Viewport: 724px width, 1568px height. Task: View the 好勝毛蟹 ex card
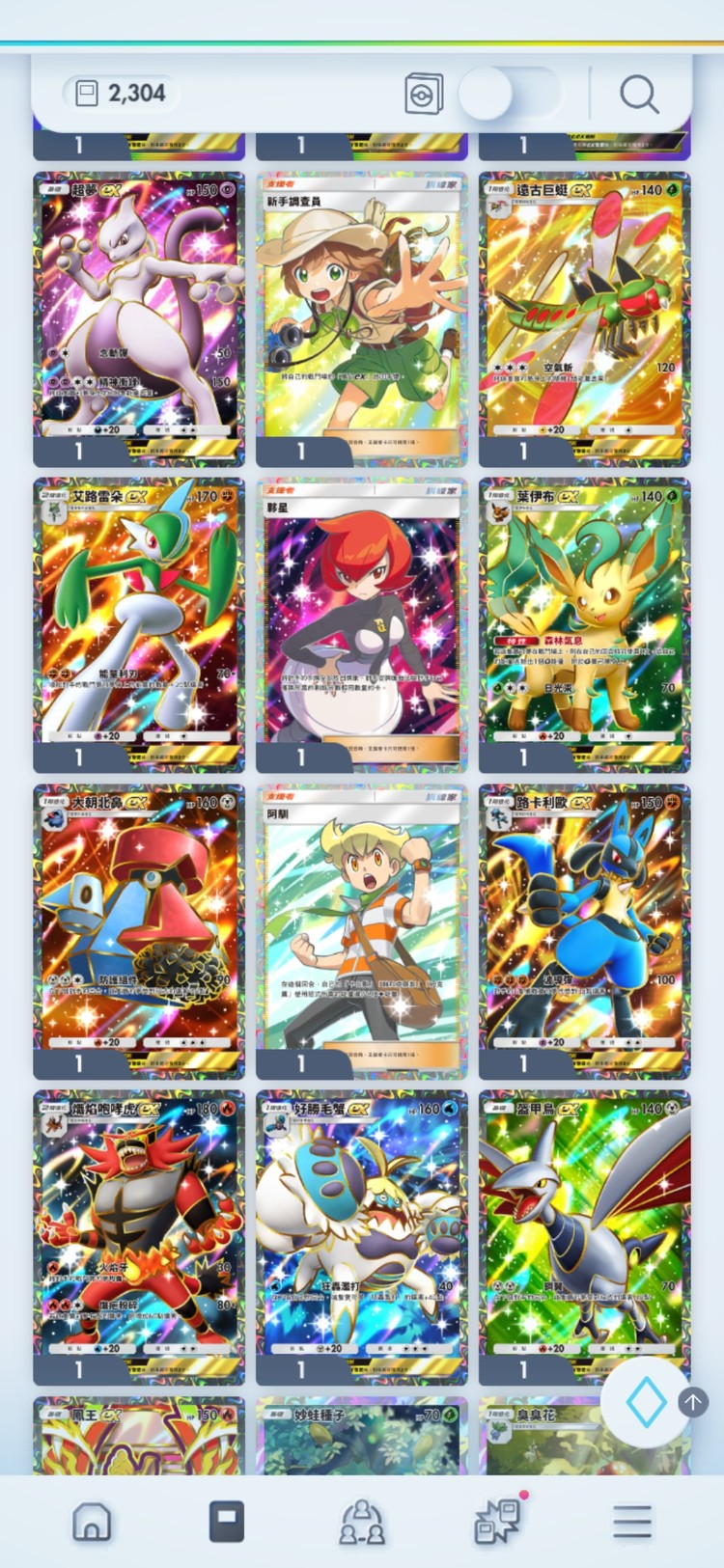[x=361, y=1227]
